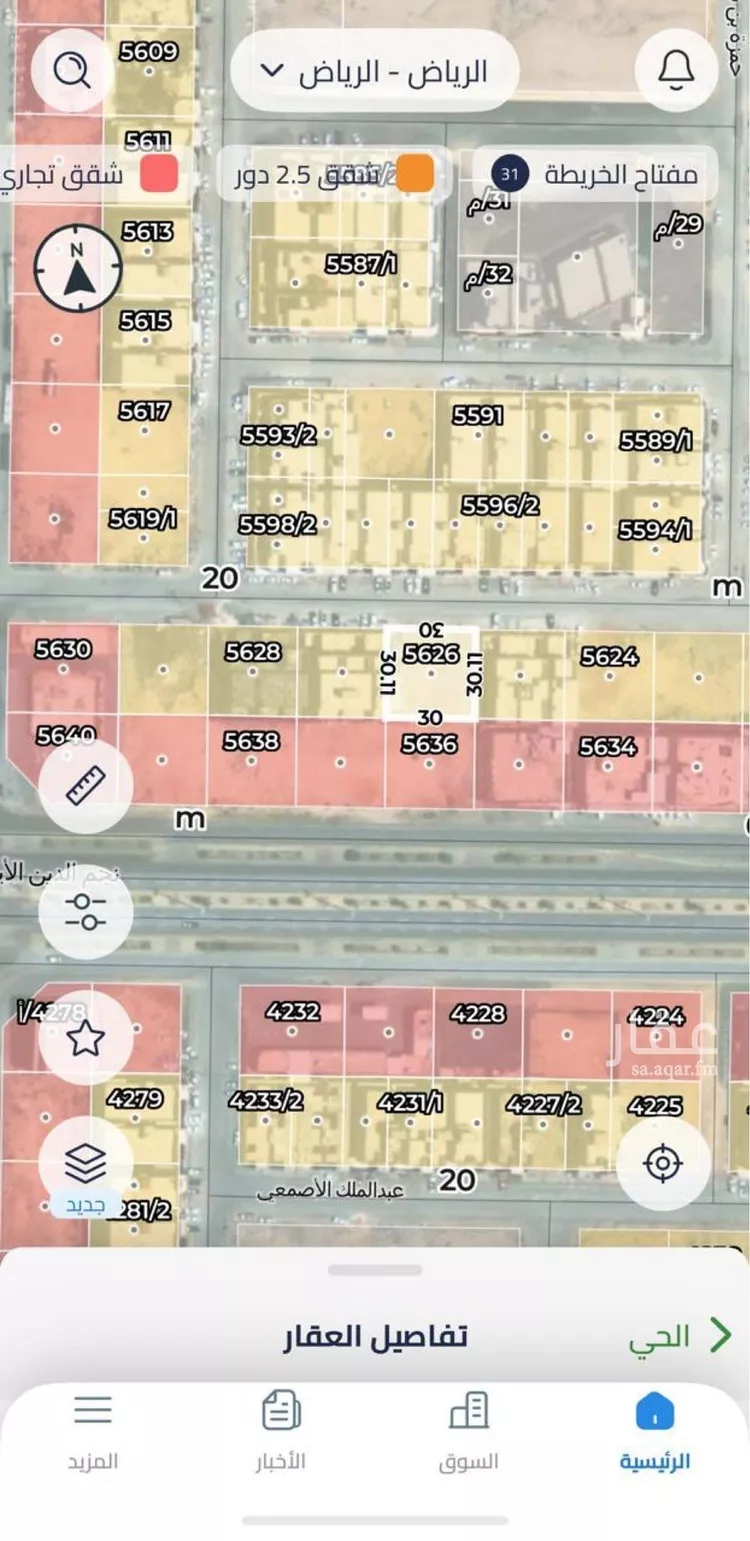Tap the compass to reset north
The width and height of the screenshot is (750, 1541).
point(78,266)
